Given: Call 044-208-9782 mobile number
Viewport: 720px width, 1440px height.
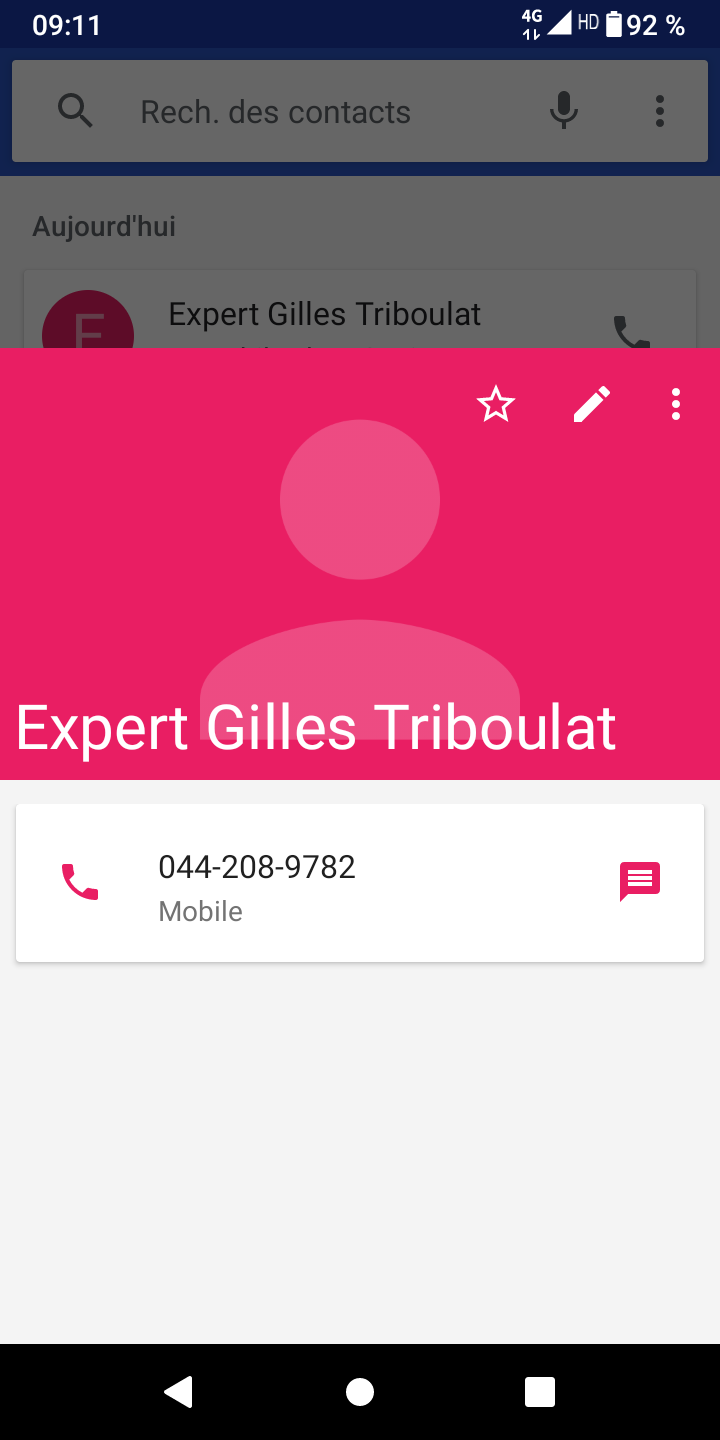Looking at the screenshot, I should tap(80, 882).
